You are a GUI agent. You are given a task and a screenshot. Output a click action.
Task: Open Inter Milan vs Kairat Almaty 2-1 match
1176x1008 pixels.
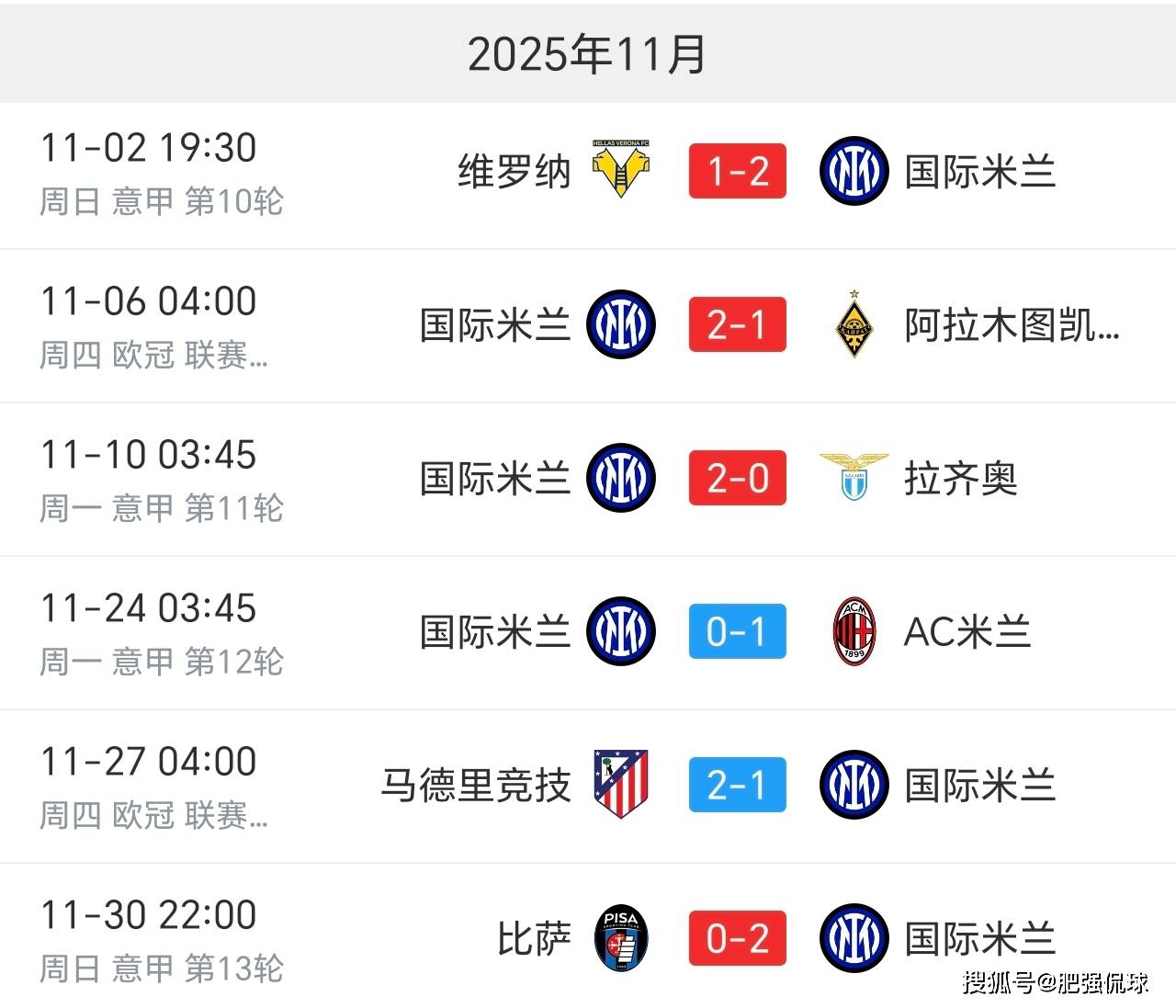737,325
